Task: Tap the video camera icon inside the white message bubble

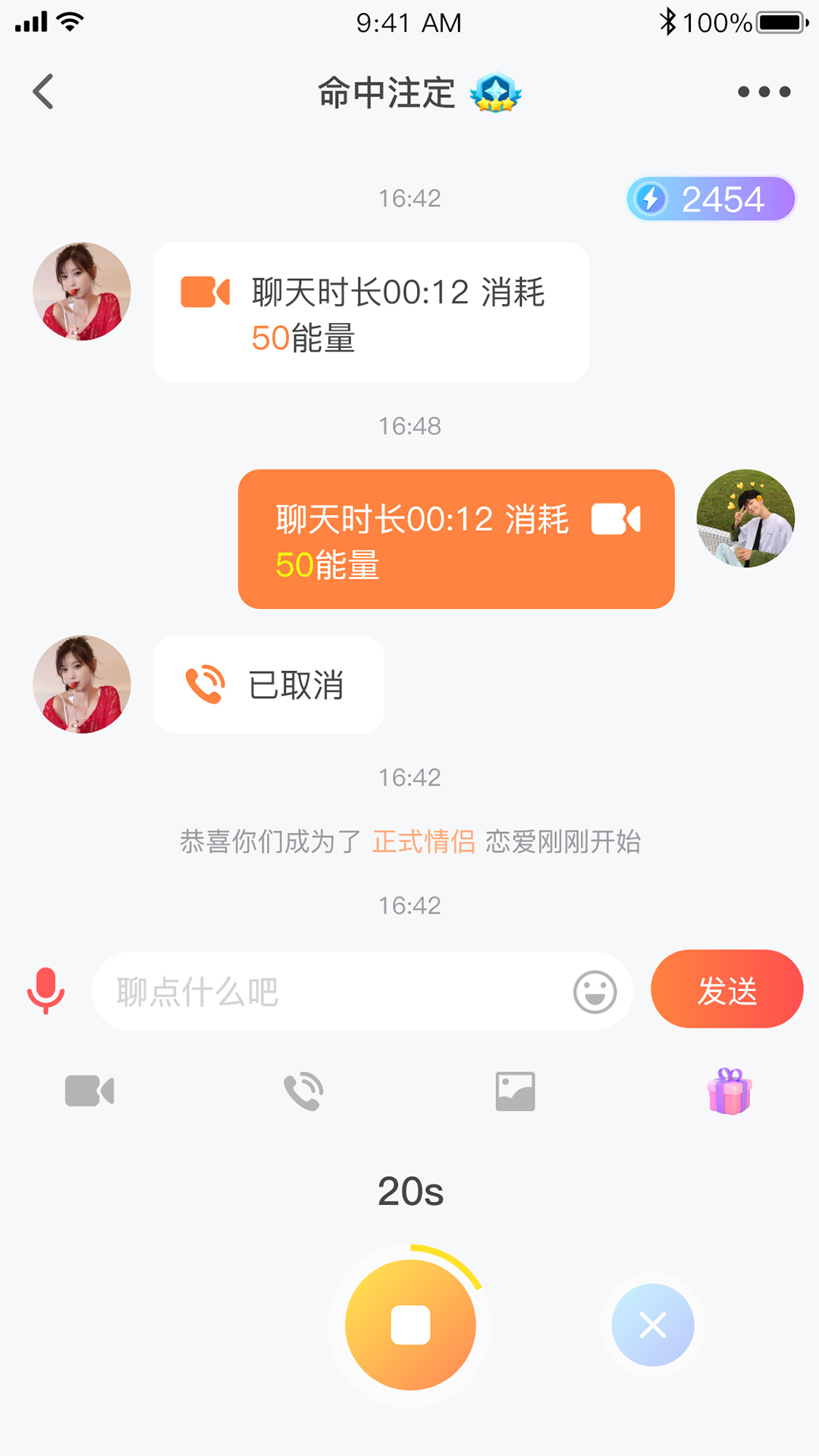Action: click(203, 290)
